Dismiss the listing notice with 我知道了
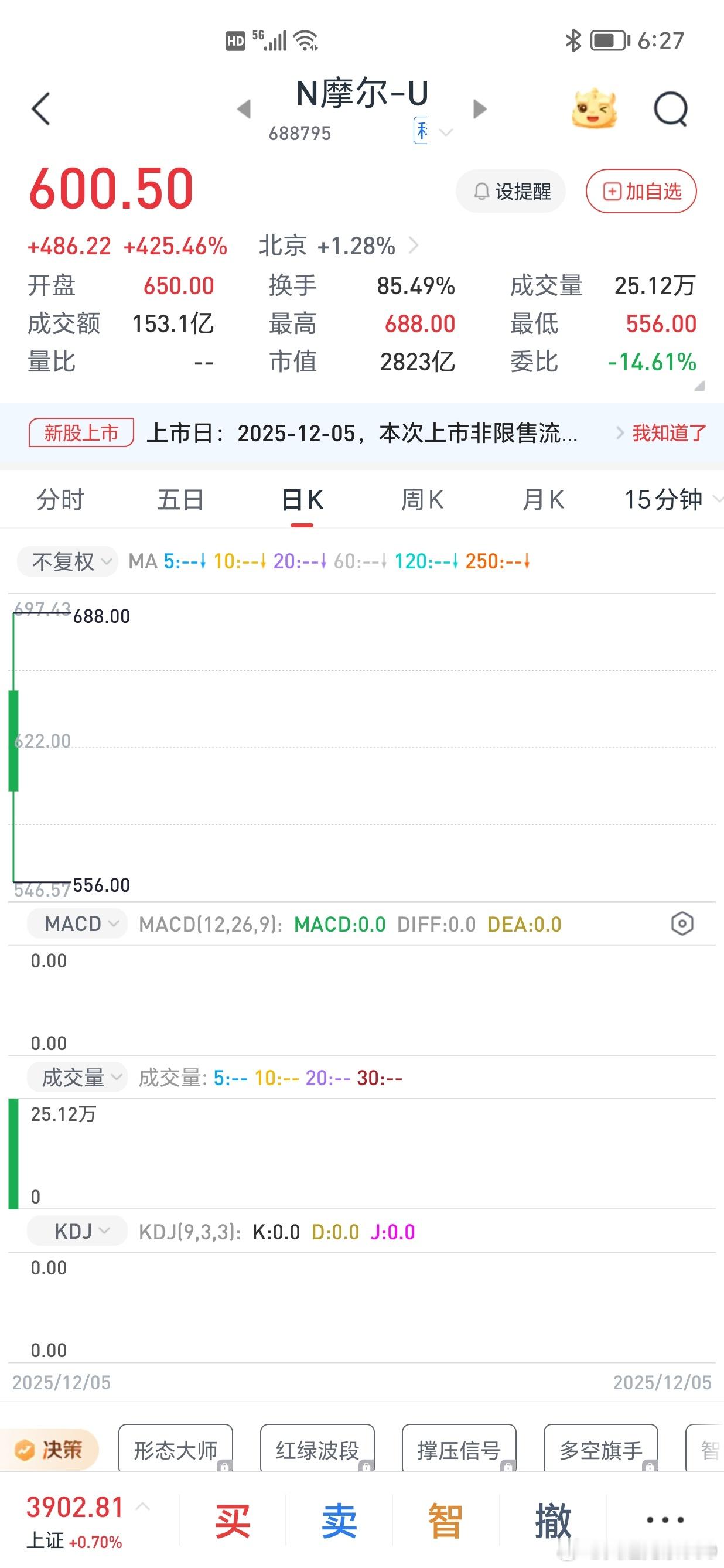The image size is (724, 1568). coord(667,435)
